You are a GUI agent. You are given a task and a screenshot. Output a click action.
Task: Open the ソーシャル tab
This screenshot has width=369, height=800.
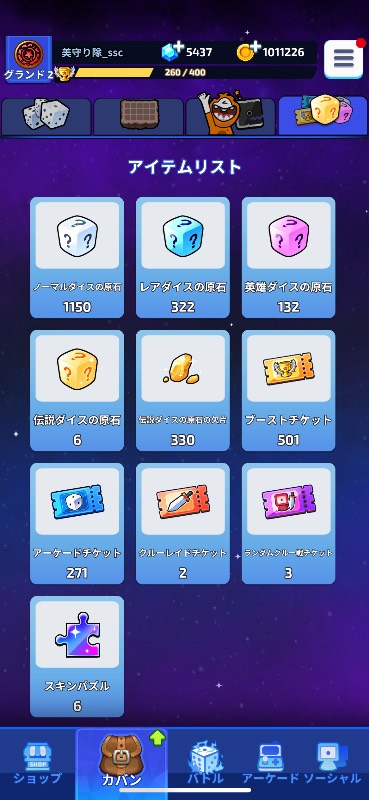coord(332,764)
